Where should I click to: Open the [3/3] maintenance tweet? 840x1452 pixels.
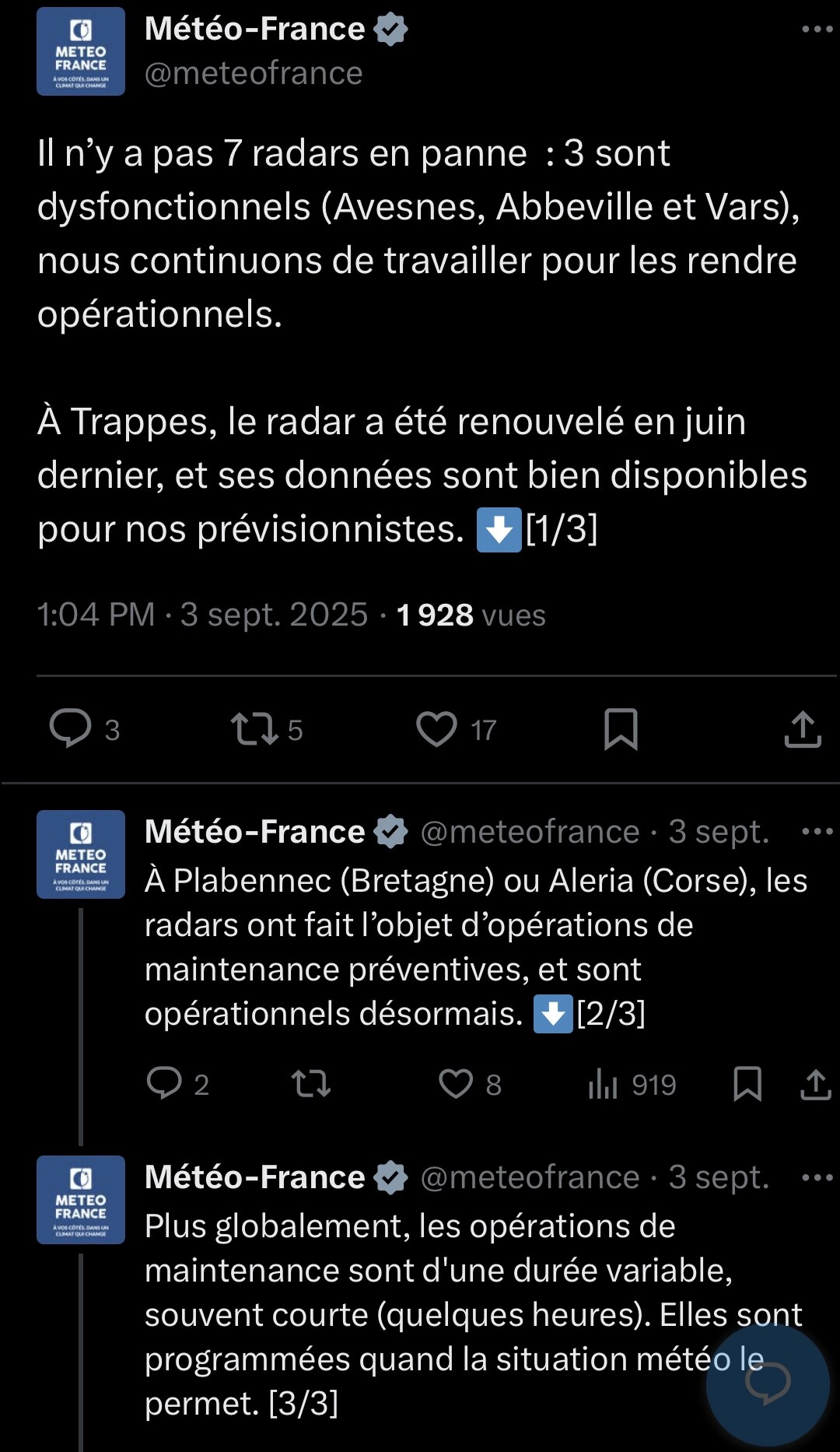(x=436, y=1292)
